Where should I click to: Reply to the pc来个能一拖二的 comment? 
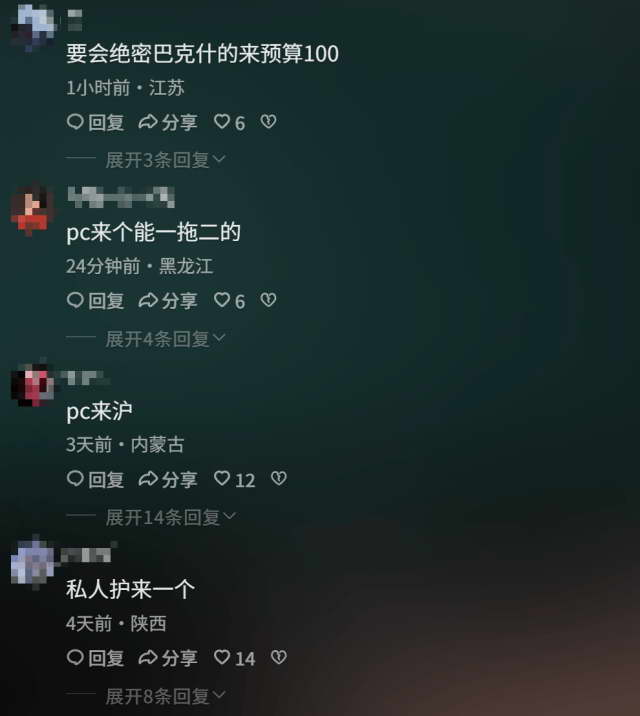[x=96, y=301]
